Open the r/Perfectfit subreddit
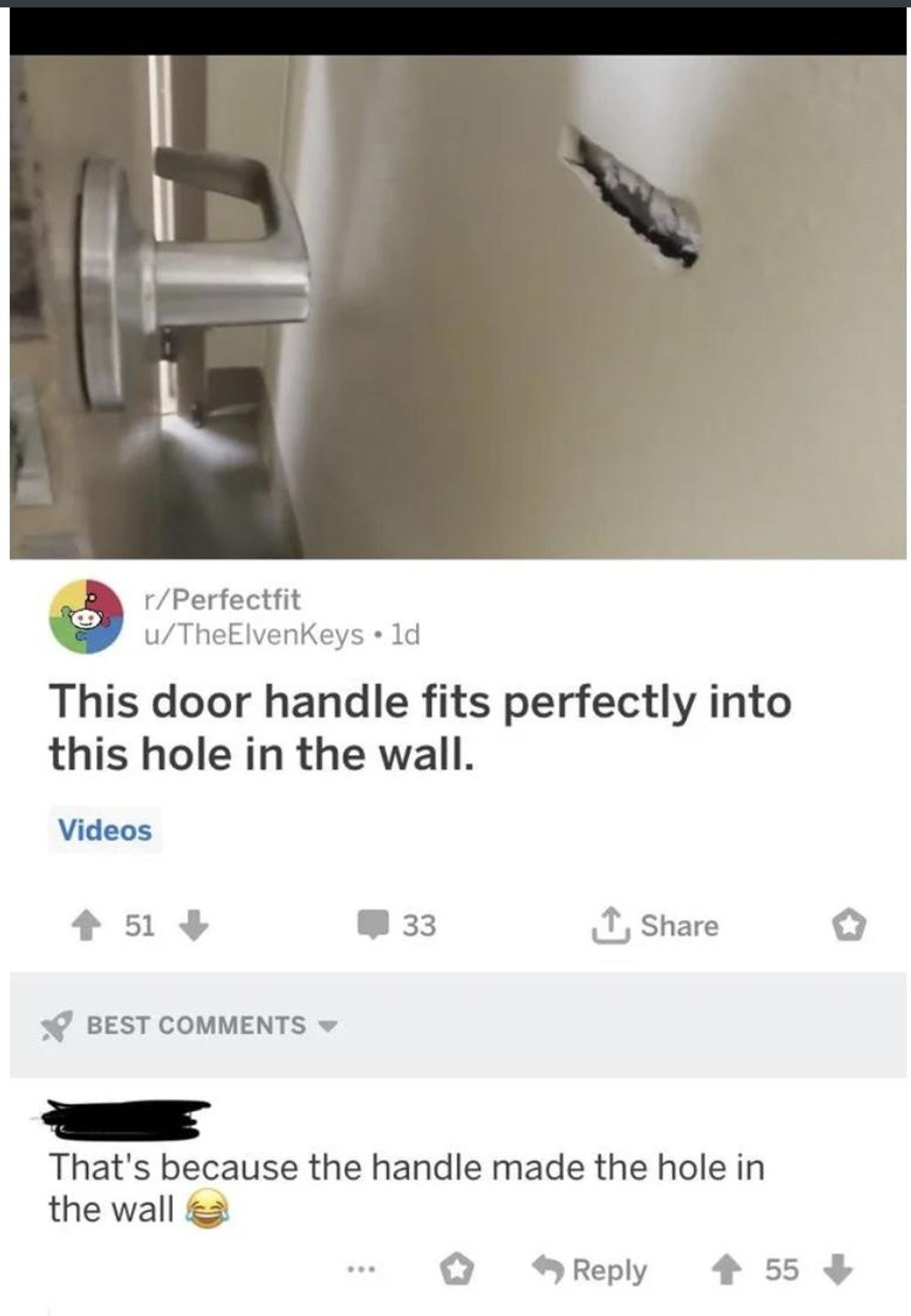This screenshot has width=911, height=1316. (x=222, y=600)
